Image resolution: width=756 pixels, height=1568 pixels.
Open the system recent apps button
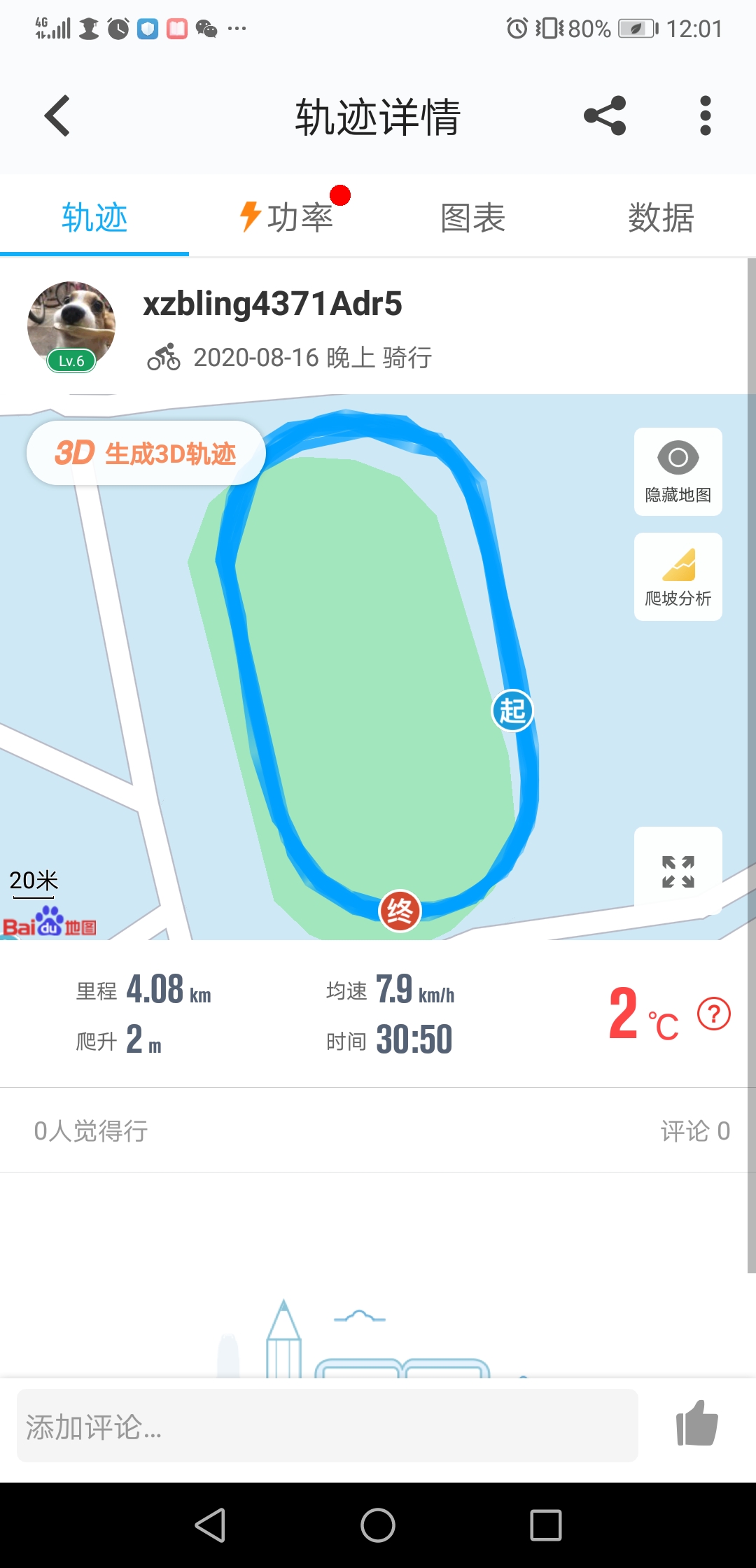[x=546, y=1525]
